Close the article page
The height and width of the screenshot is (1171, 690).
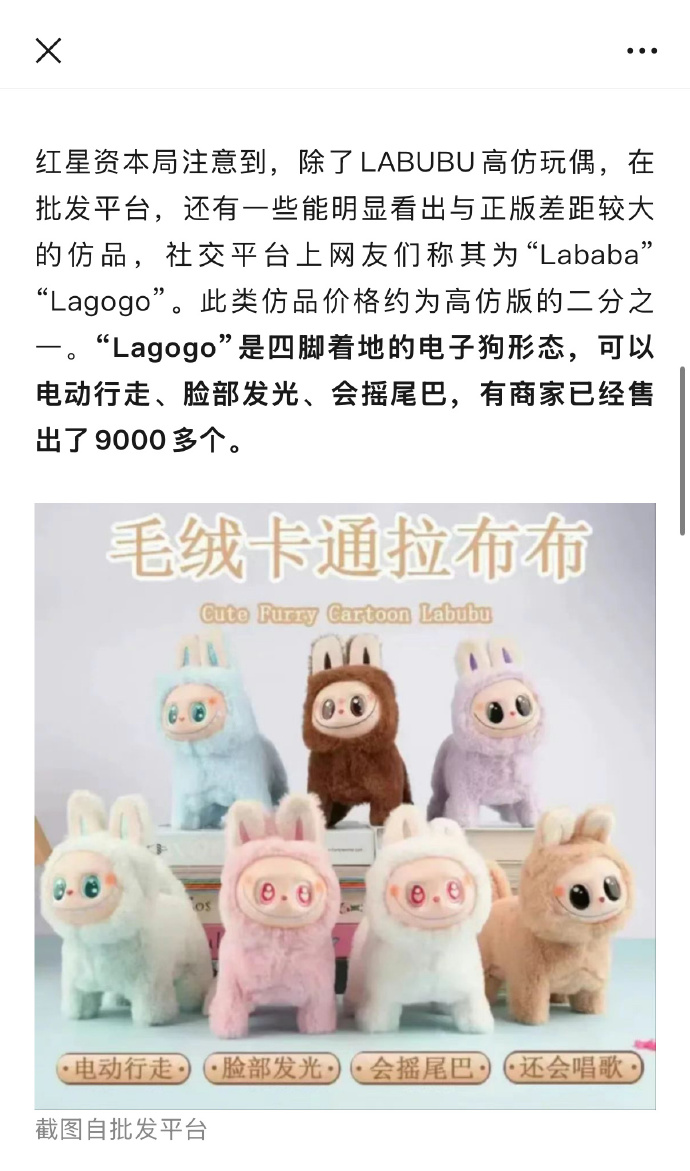coord(48,50)
